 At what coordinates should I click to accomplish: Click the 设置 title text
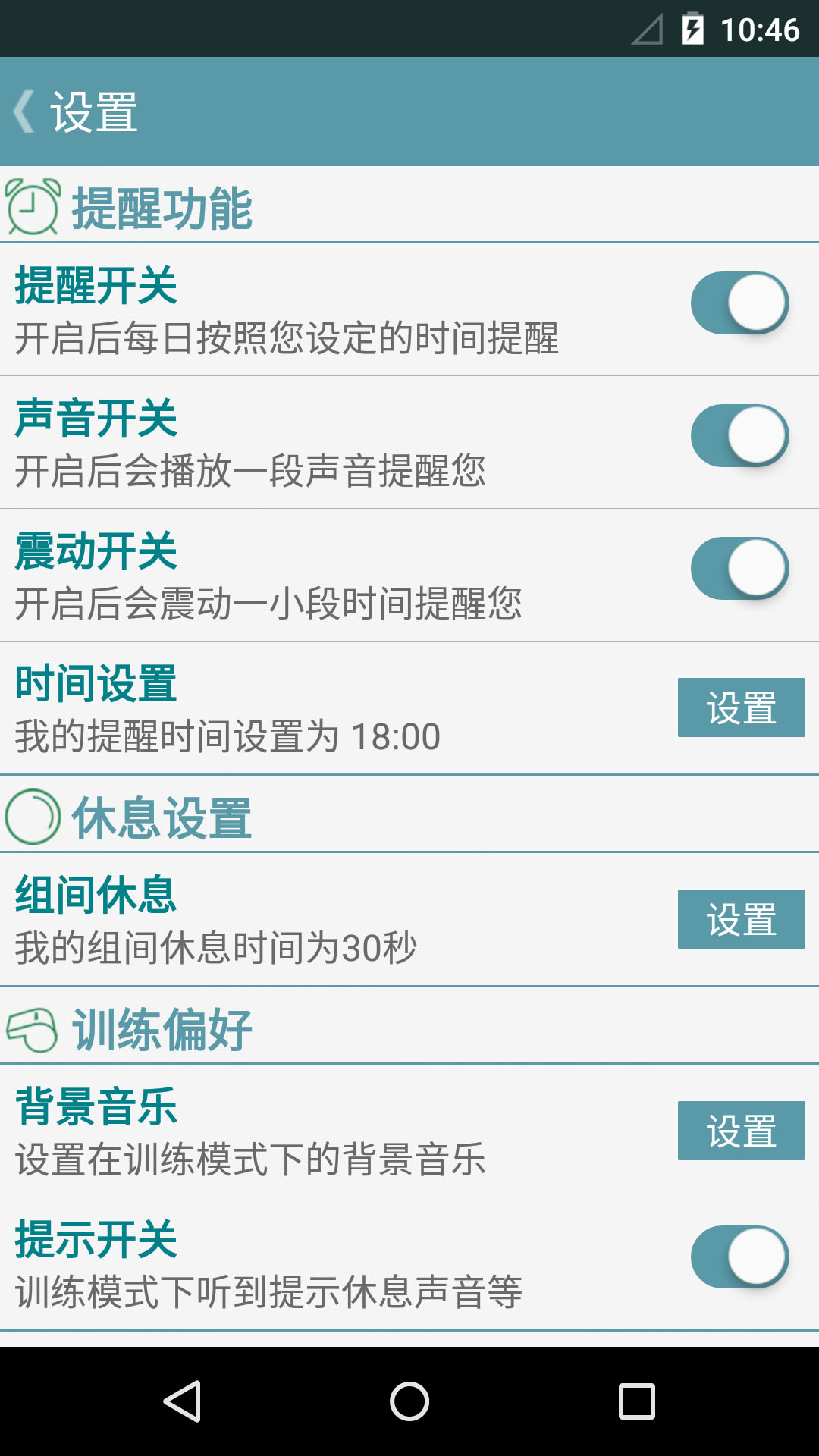pyautogui.click(x=93, y=111)
